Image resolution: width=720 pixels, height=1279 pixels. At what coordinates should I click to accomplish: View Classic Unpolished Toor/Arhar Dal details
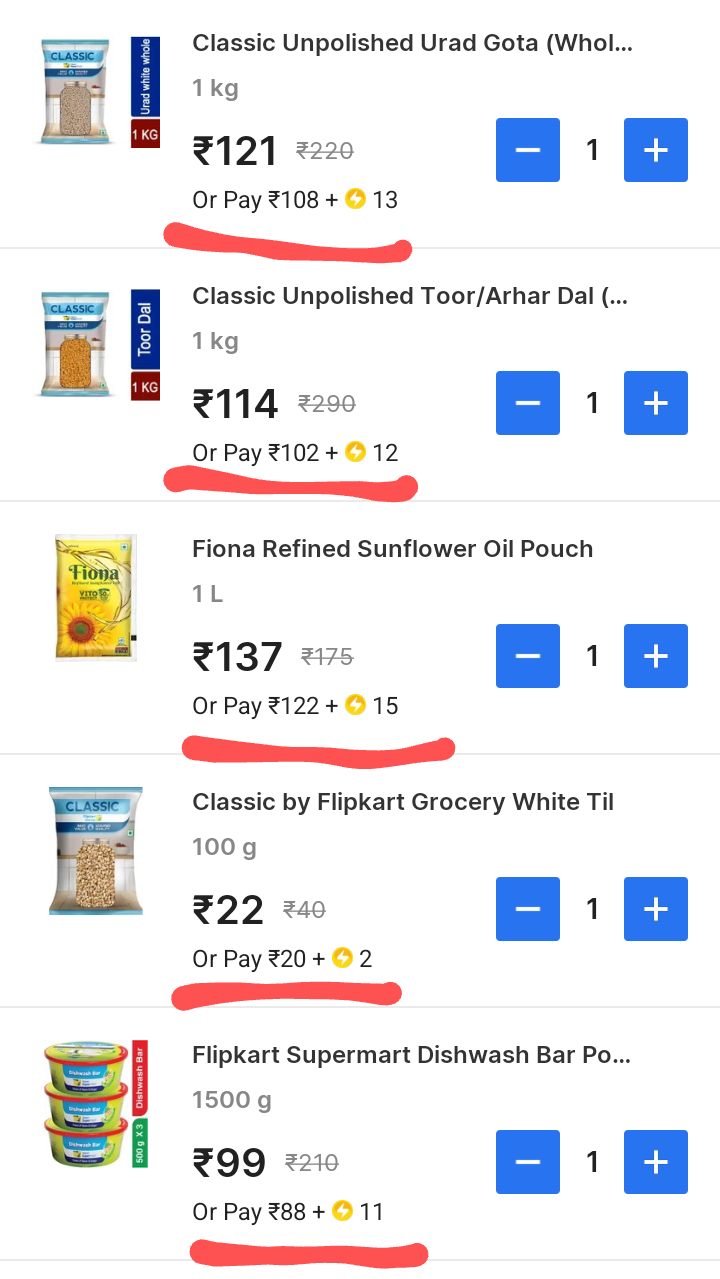[x=410, y=296]
